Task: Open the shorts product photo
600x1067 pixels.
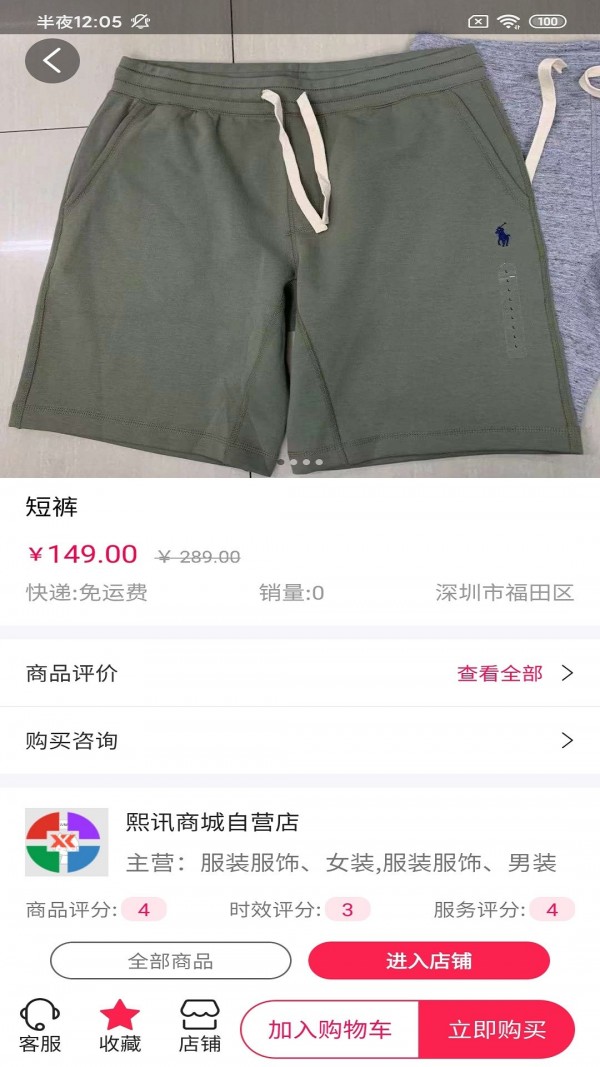Action: (x=300, y=260)
